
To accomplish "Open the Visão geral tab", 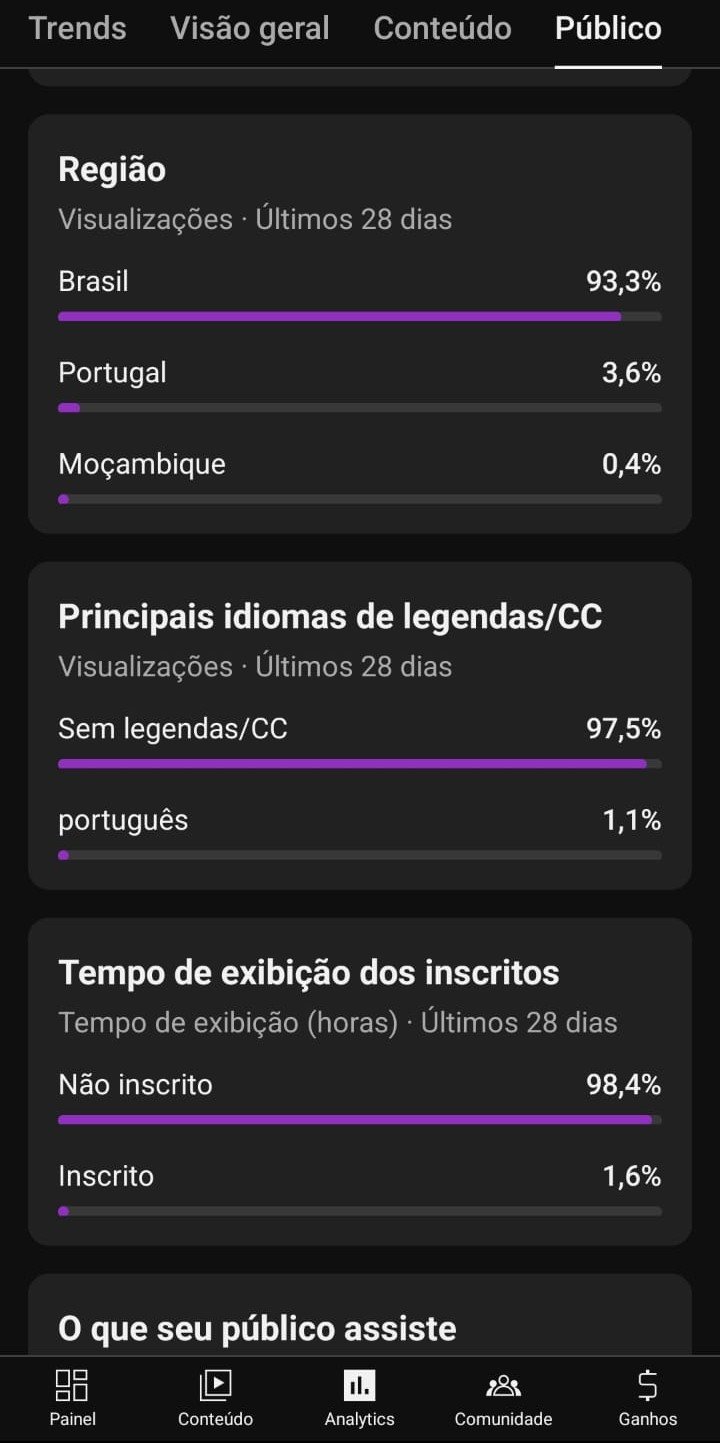I will pyautogui.click(x=250, y=29).
